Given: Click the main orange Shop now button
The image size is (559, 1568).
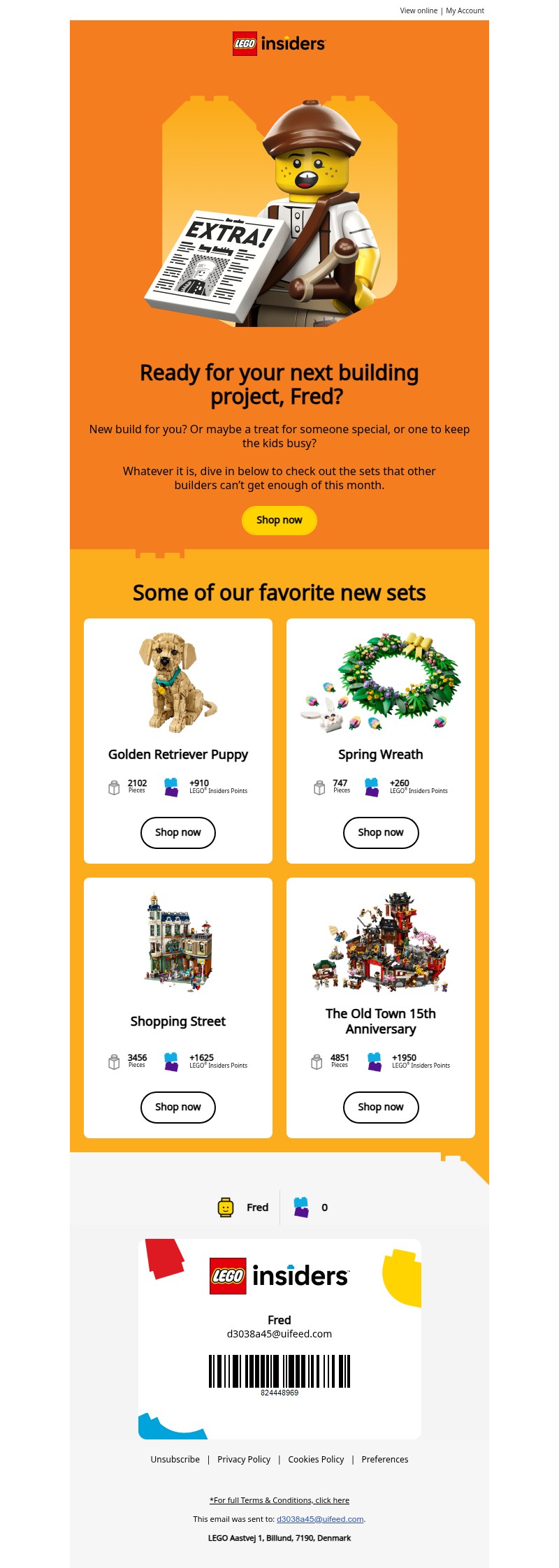Looking at the screenshot, I should (x=279, y=521).
